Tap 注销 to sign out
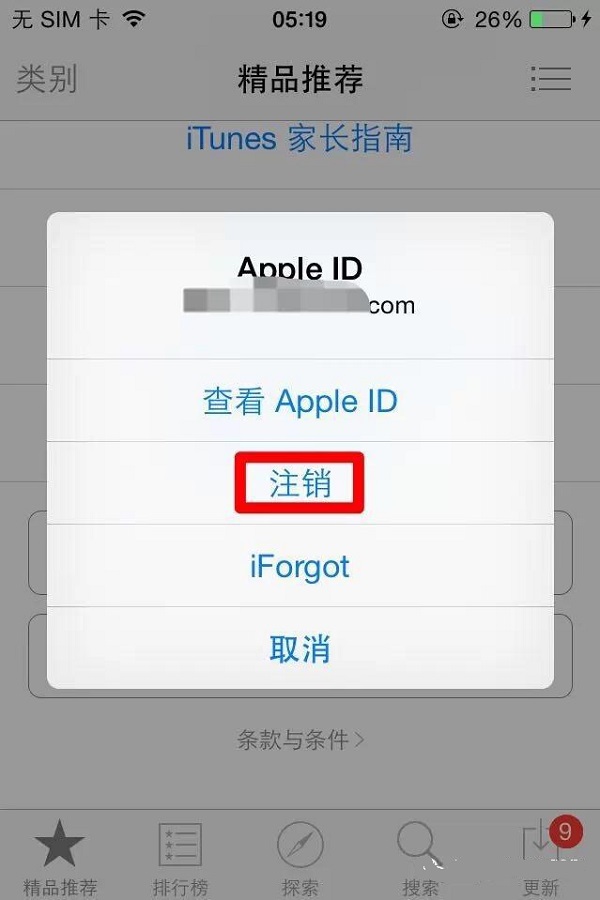This screenshot has height=900, width=600. click(300, 484)
